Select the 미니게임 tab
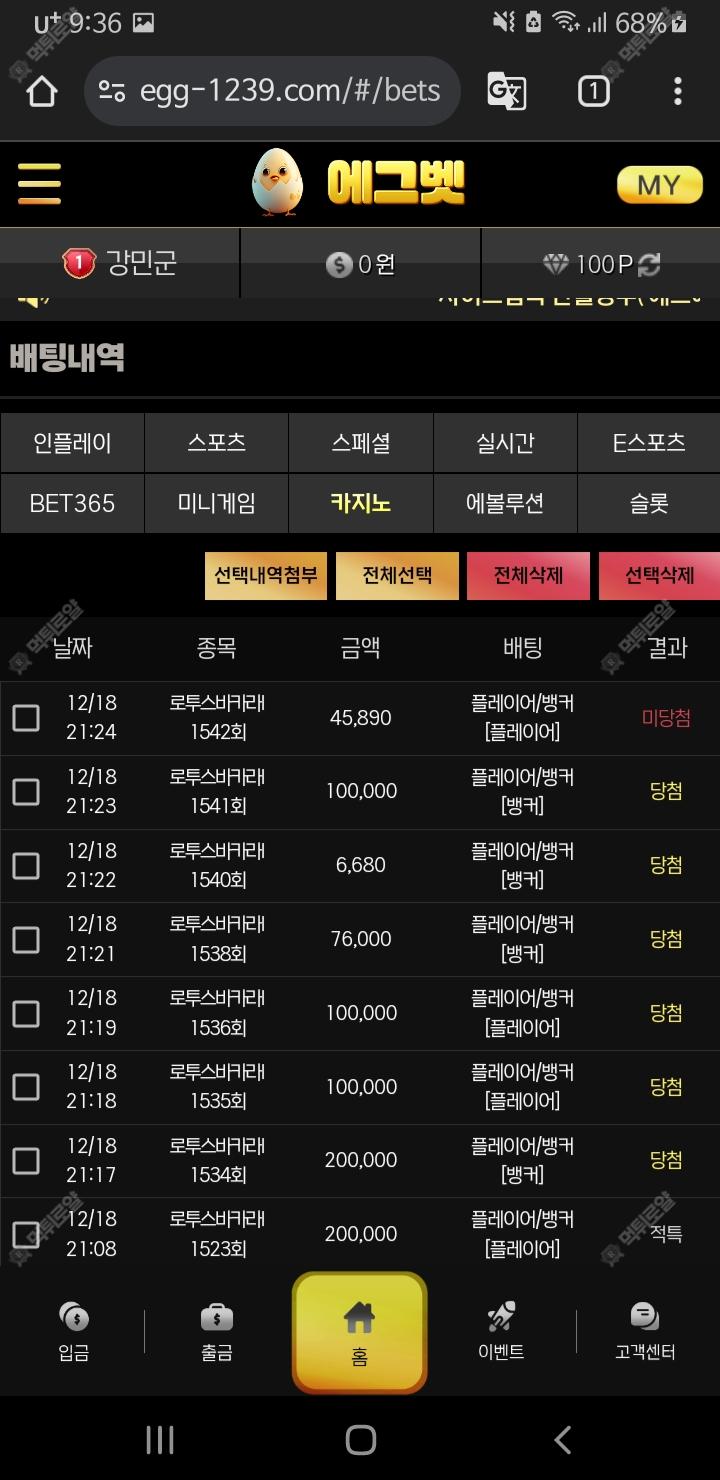The image size is (720, 1480). (x=216, y=503)
